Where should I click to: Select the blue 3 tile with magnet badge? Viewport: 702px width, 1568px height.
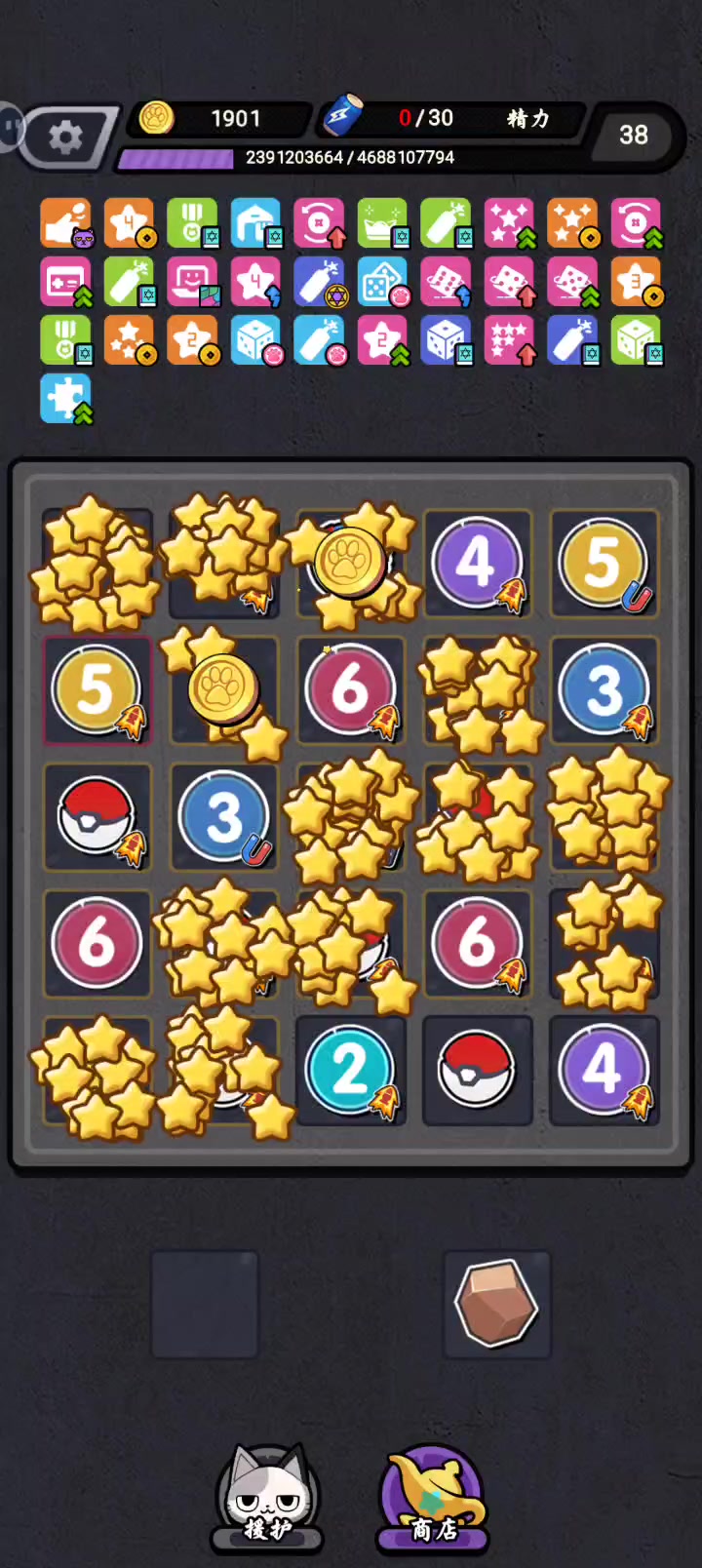click(224, 816)
